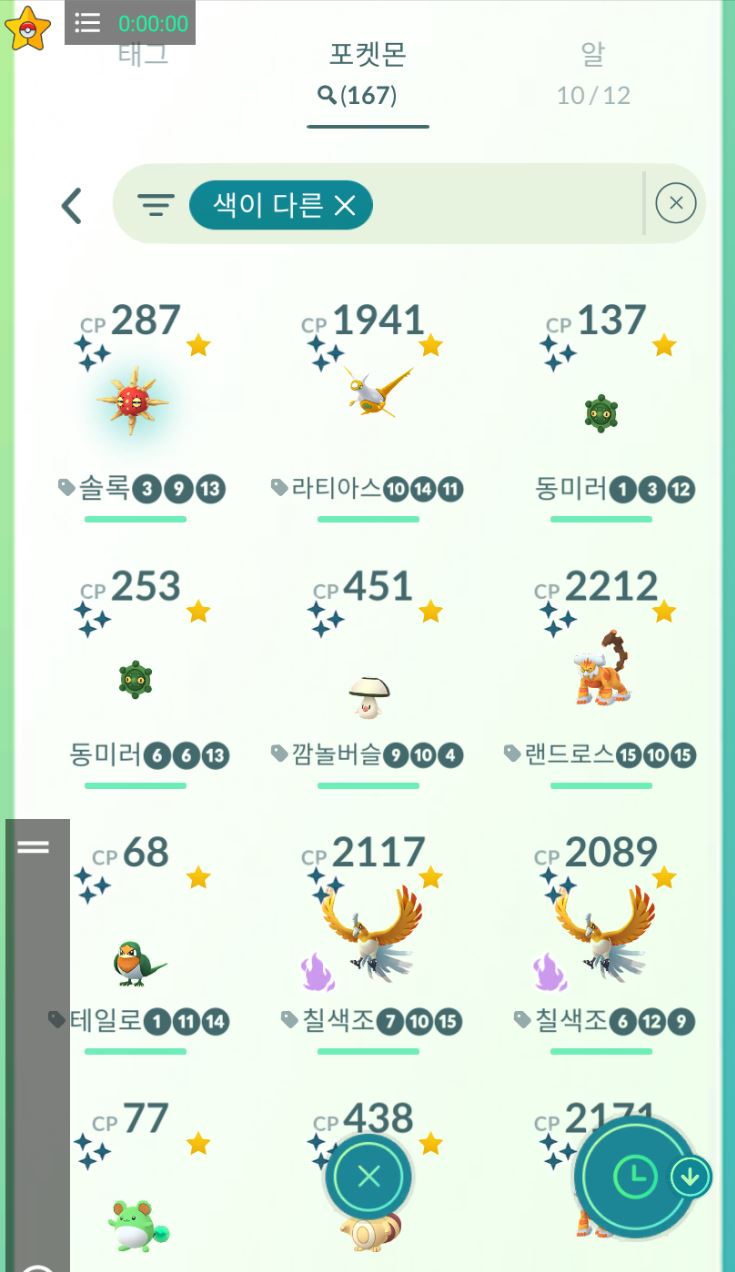This screenshot has width=735, height=1272.
Task: Expand the gray side panel handle
Action: point(33,847)
